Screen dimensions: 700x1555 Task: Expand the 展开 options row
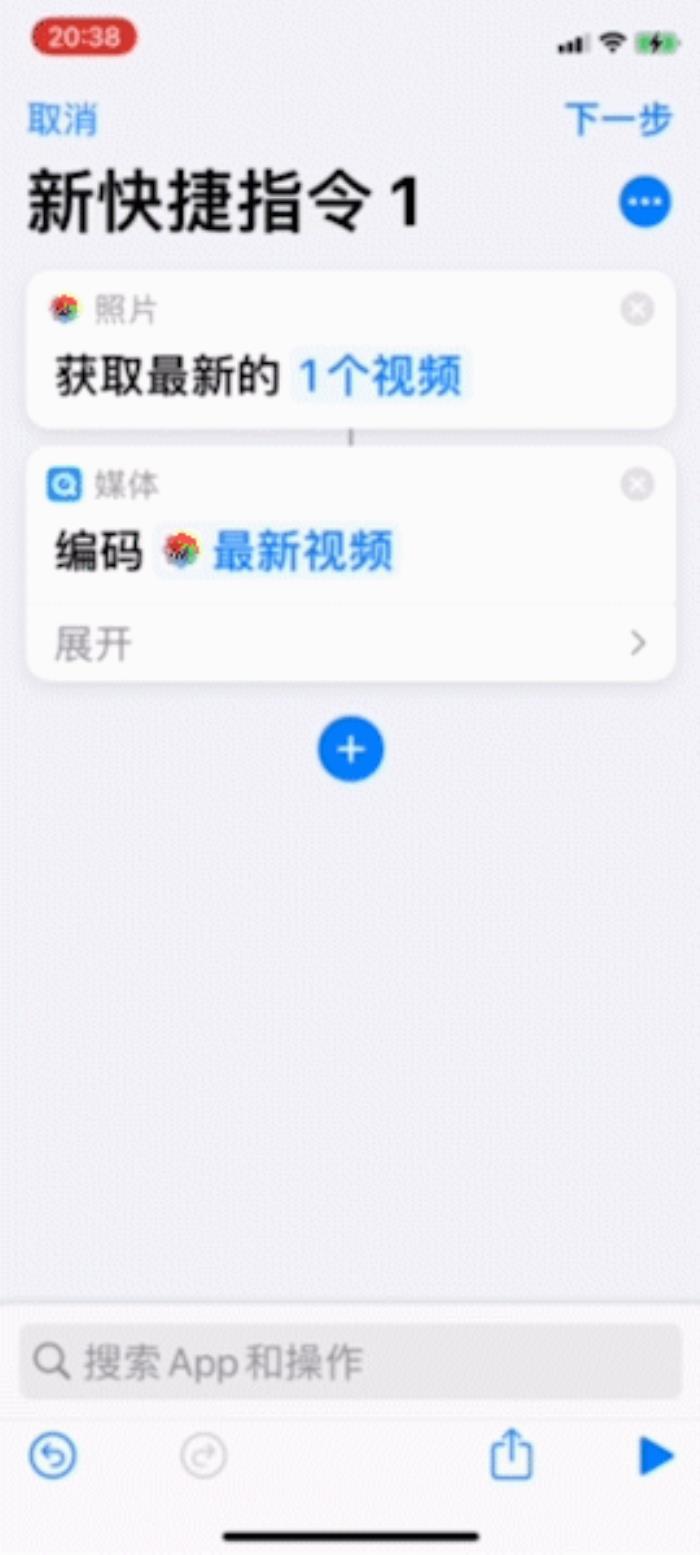tap(350, 643)
